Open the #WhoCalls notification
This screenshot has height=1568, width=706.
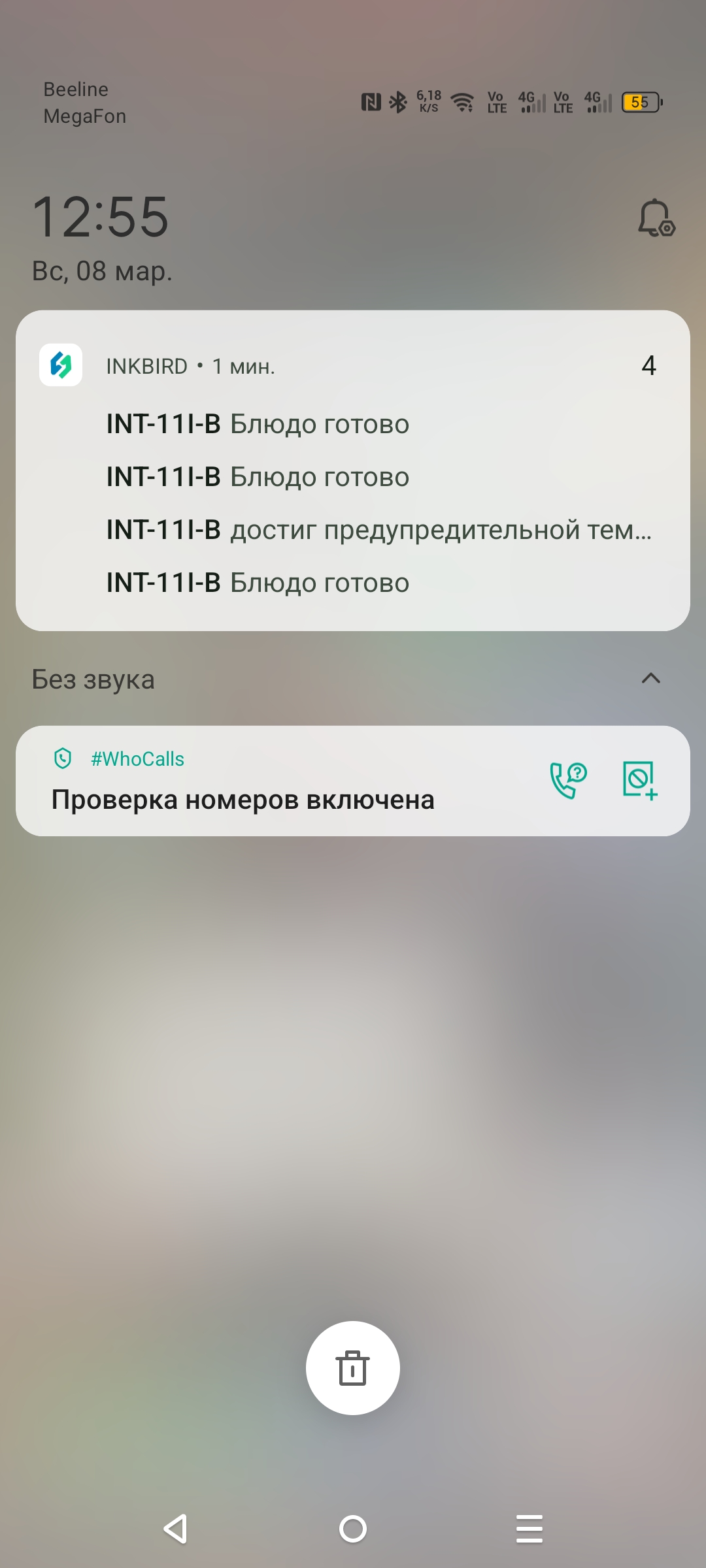point(261,782)
